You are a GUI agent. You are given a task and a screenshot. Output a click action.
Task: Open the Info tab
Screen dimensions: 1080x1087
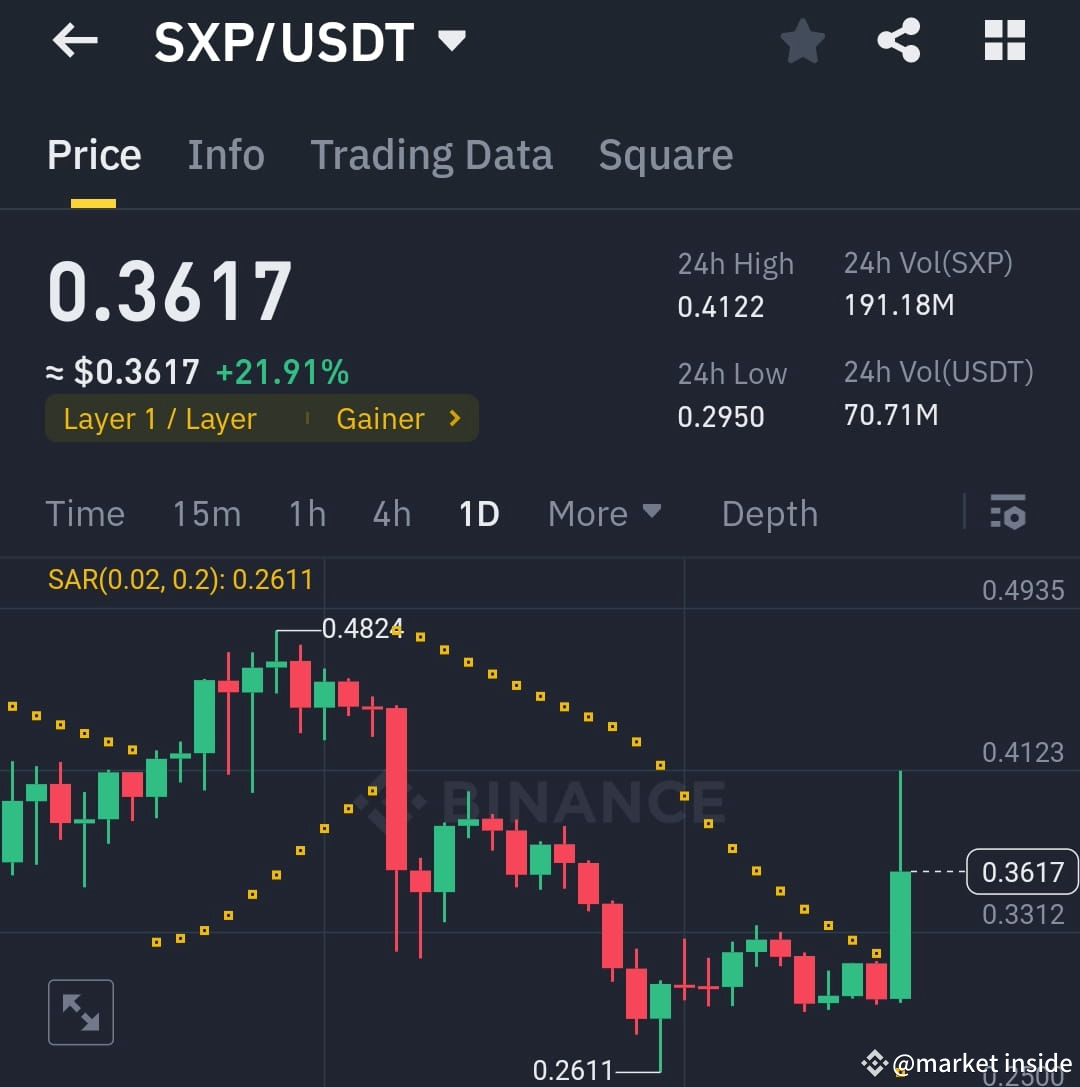click(x=225, y=155)
